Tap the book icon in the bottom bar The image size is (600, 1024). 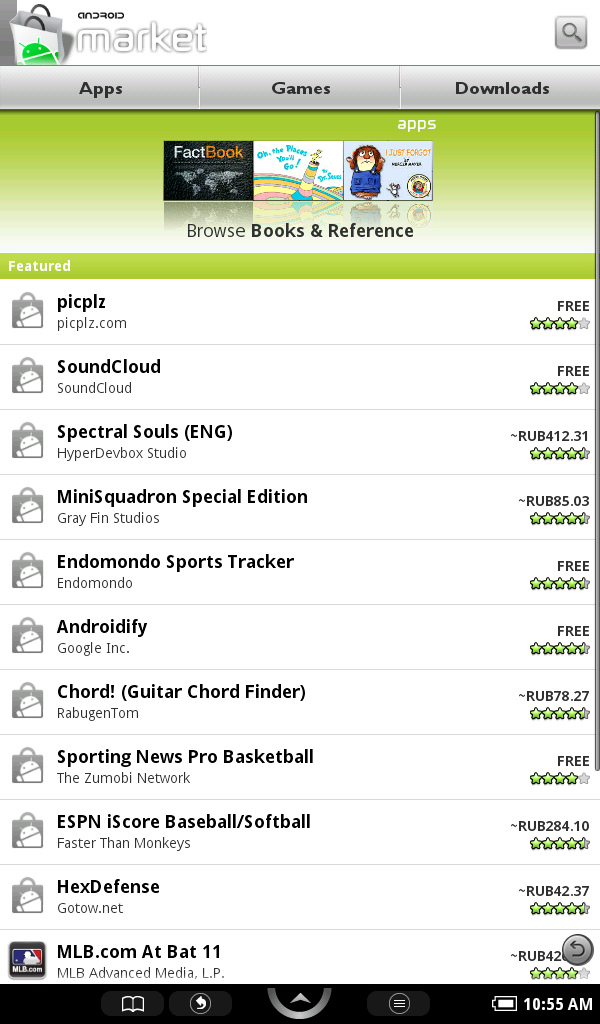133,1004
